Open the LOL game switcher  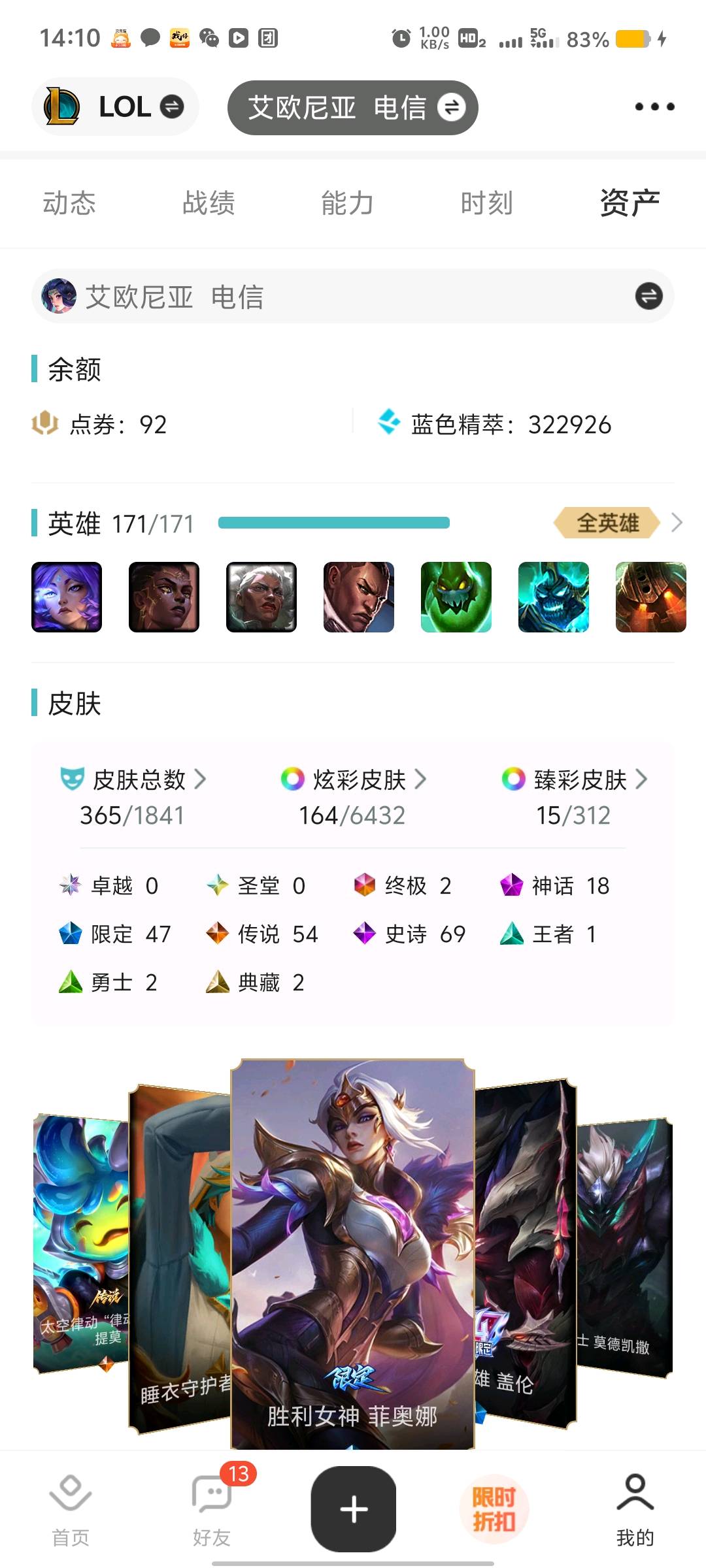point(115,106)
